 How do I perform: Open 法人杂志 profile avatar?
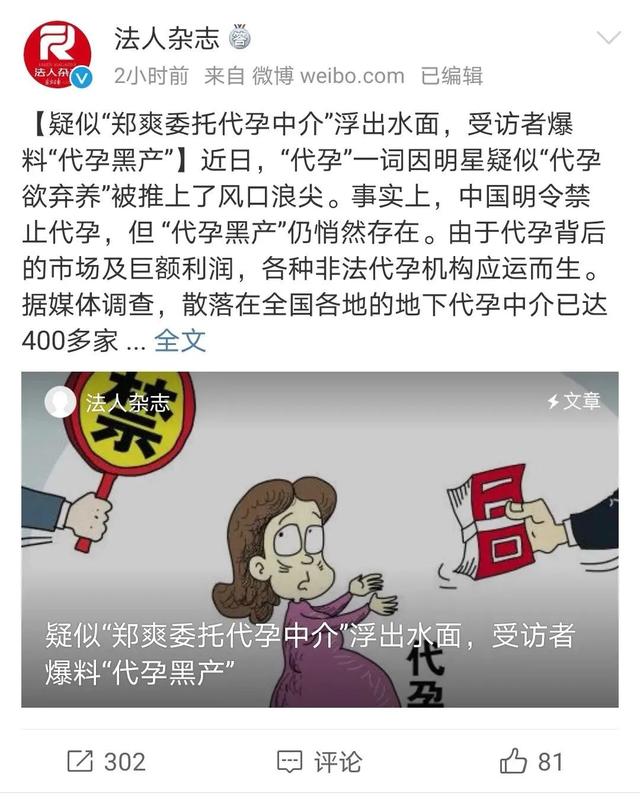click(x=57, y=54)
